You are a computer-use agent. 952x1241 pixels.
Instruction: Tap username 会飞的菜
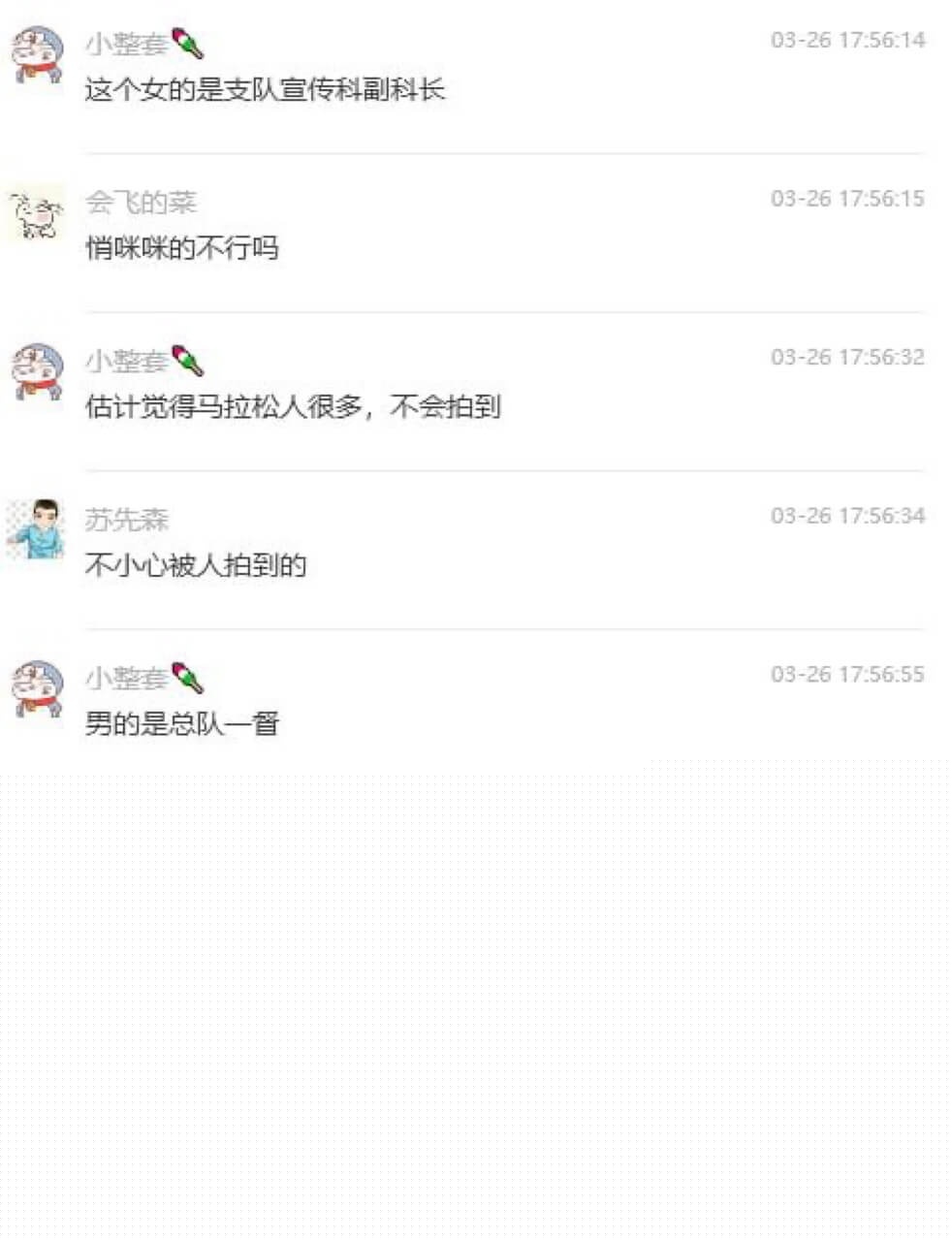tap(141, 202)
